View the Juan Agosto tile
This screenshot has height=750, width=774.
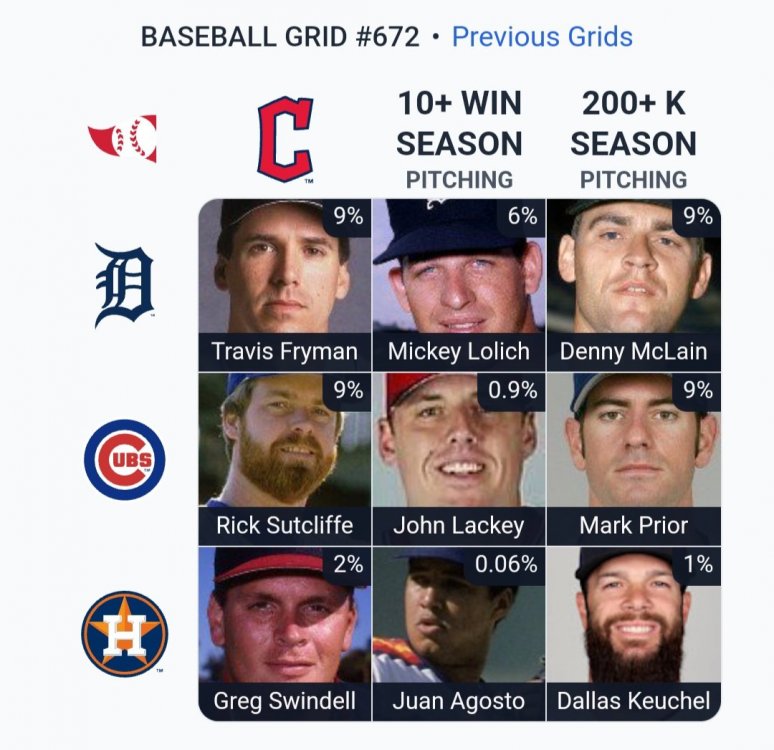[x=459, y=632]
